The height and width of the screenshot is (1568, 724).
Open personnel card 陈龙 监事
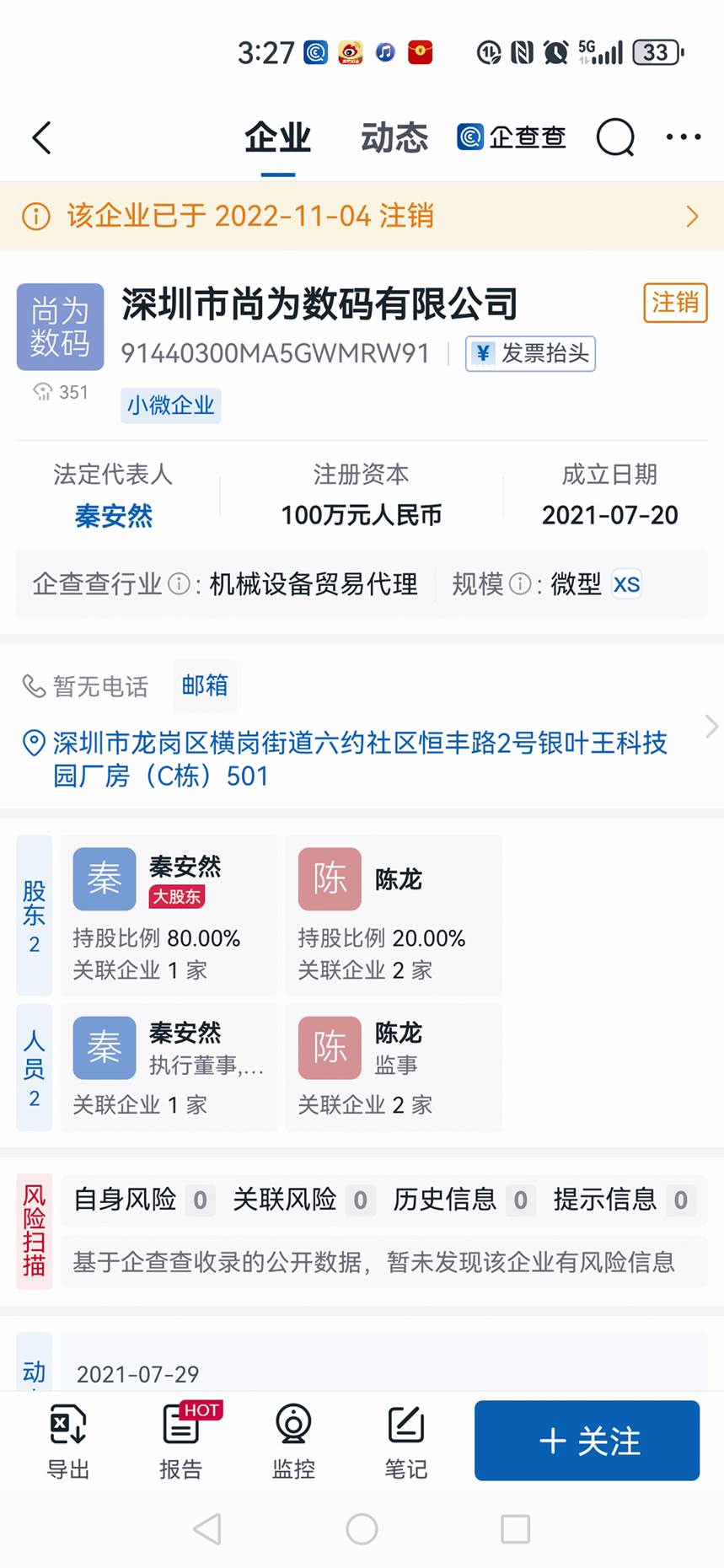(394, 1067)
